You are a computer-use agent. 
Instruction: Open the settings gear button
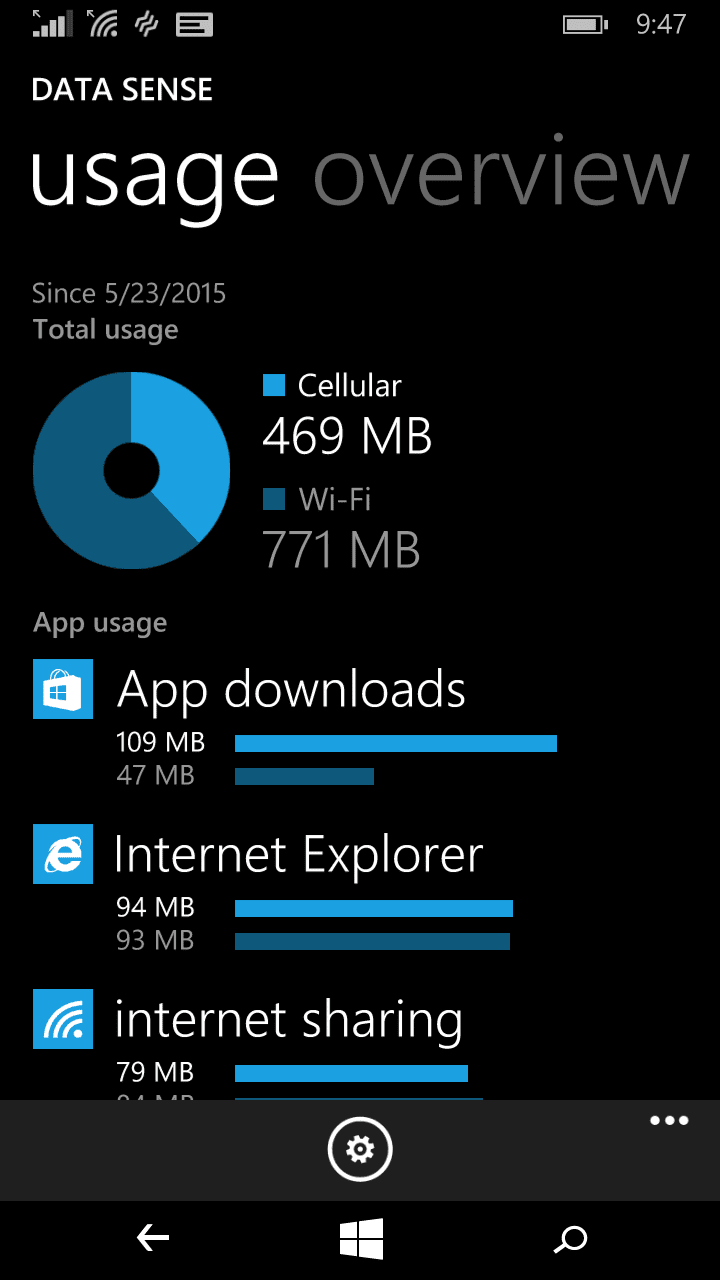coord(360,1150)
